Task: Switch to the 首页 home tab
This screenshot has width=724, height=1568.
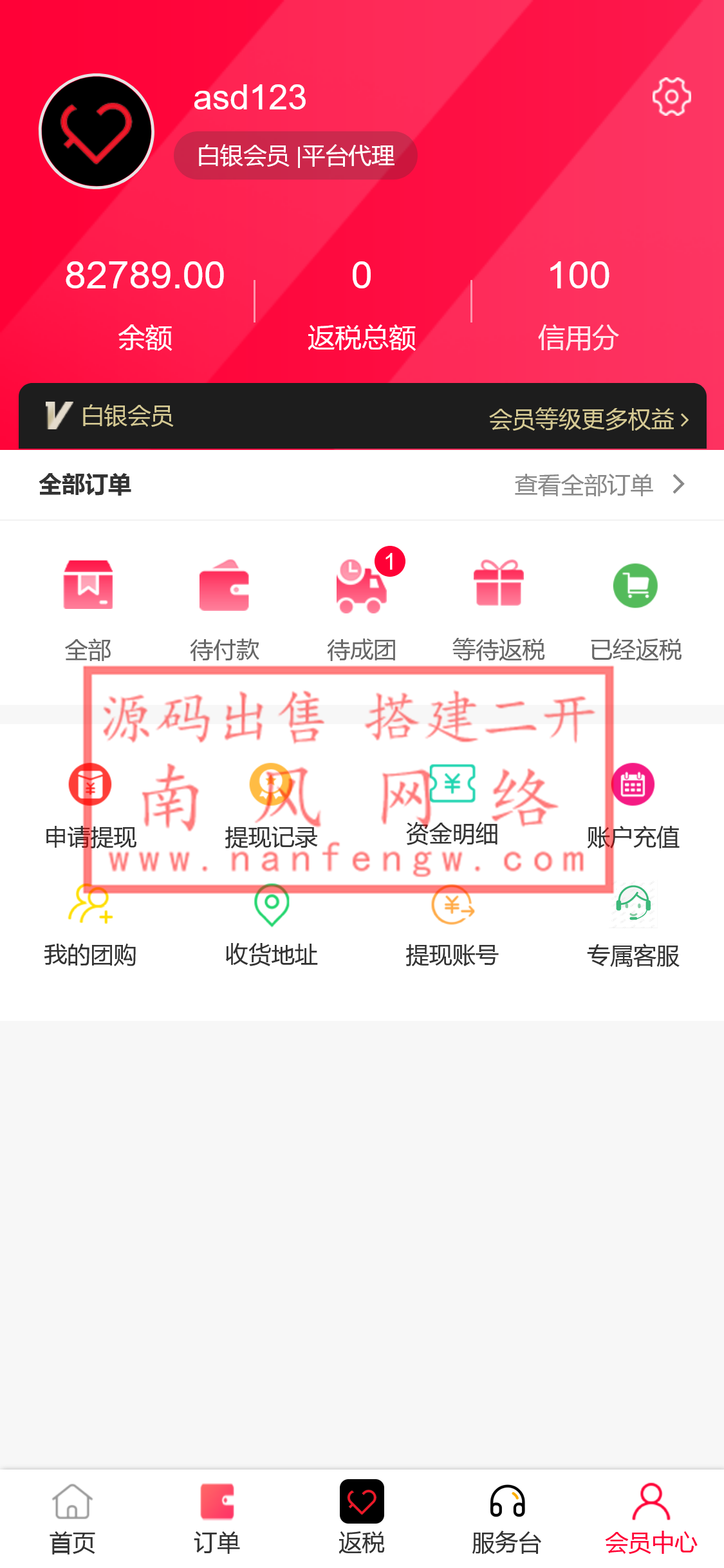Action: tap(72, 1518)
